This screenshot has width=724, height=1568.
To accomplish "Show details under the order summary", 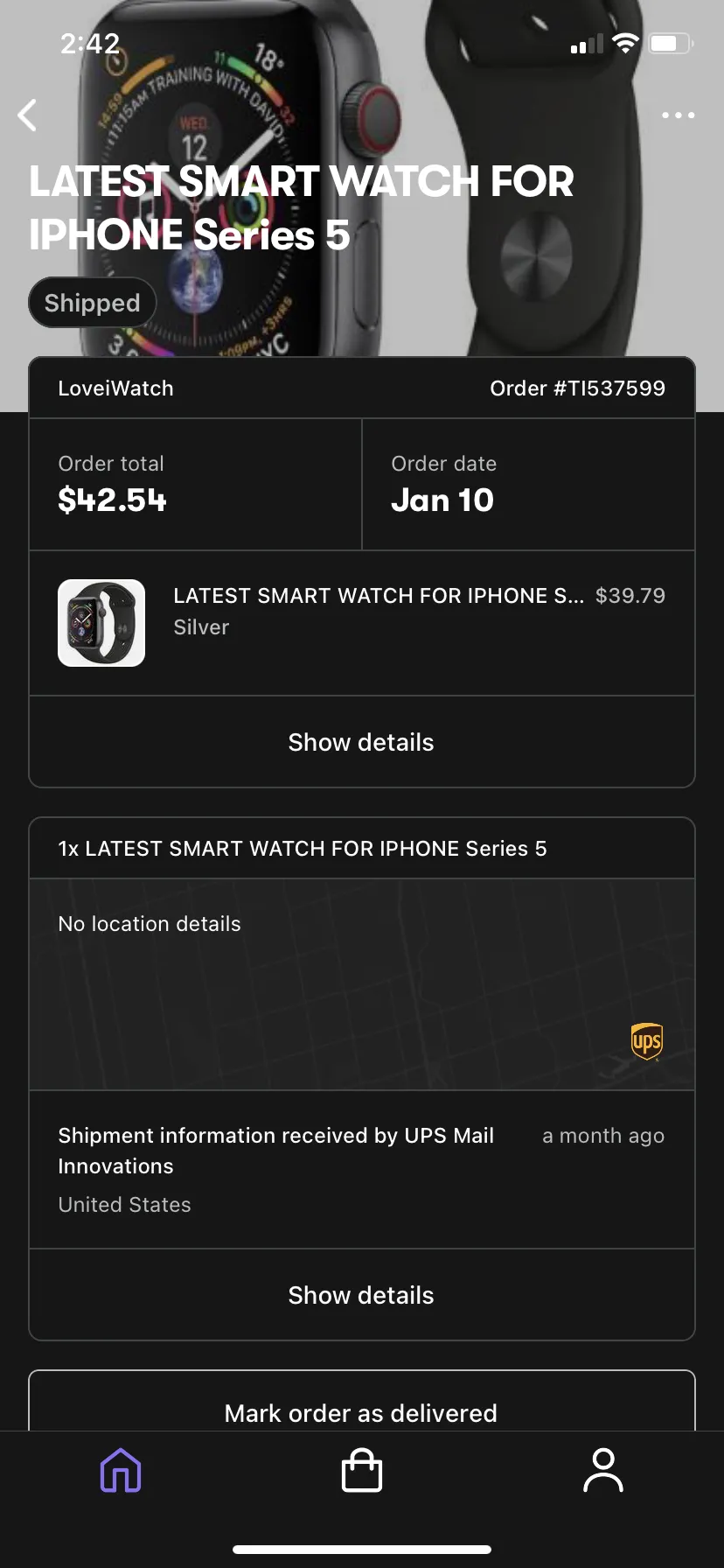I will tap(362, 742).
